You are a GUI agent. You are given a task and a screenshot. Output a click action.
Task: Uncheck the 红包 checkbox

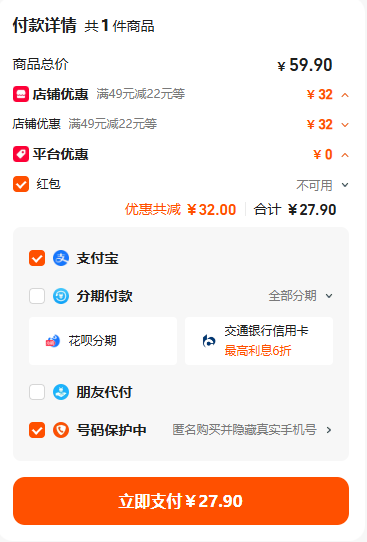21,184
